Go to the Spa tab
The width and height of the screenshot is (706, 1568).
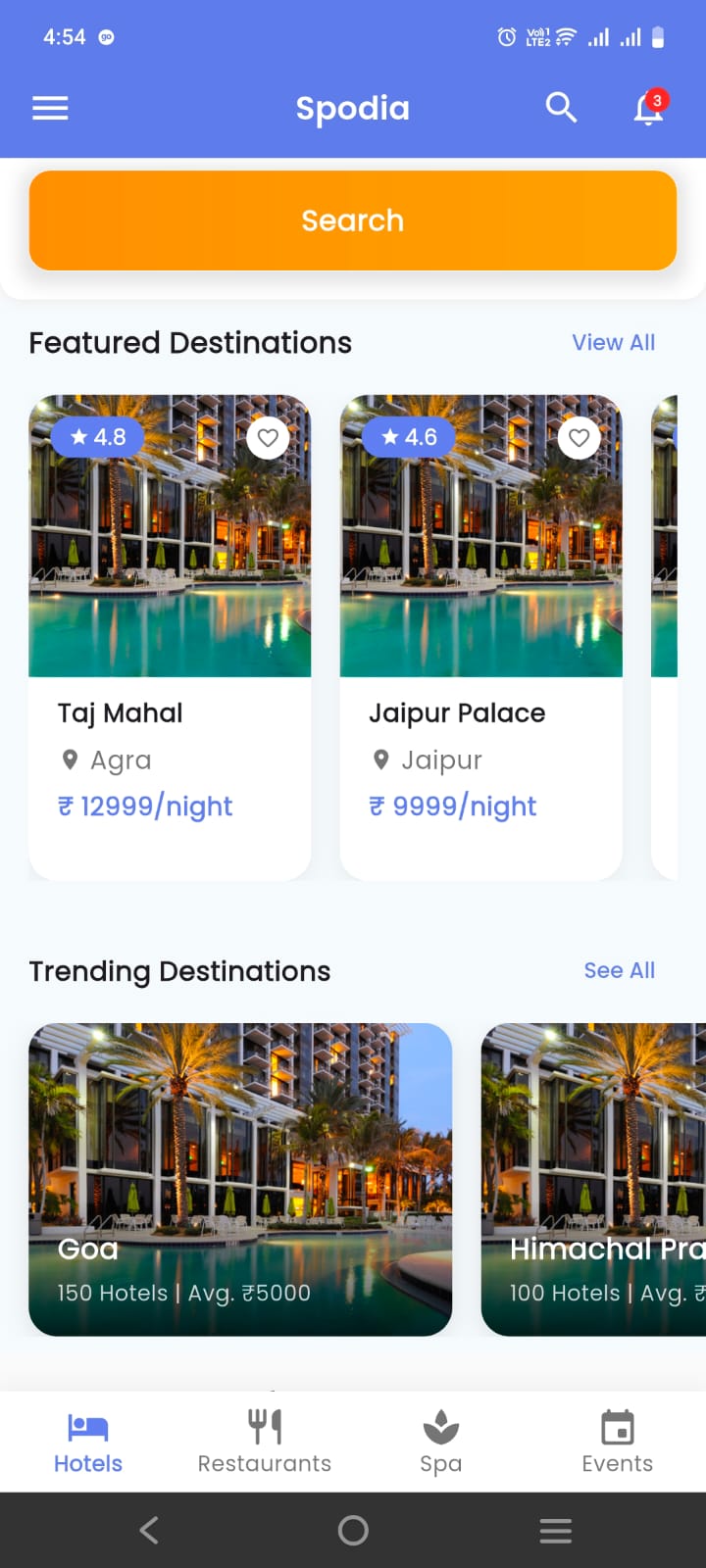[441, 1442]
